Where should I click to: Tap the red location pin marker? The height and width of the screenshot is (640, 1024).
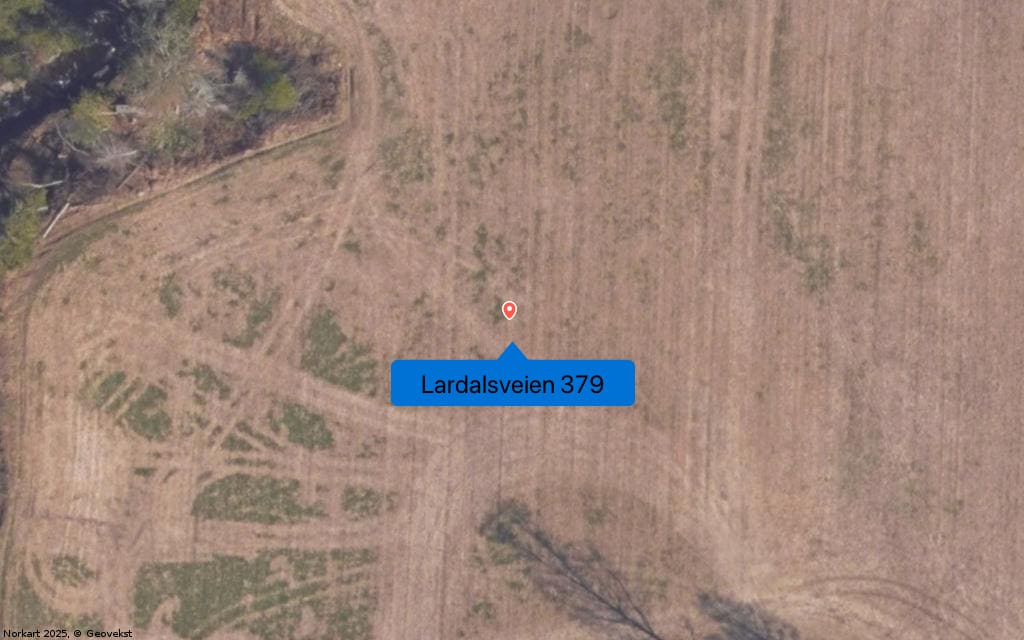coord(509,310)
